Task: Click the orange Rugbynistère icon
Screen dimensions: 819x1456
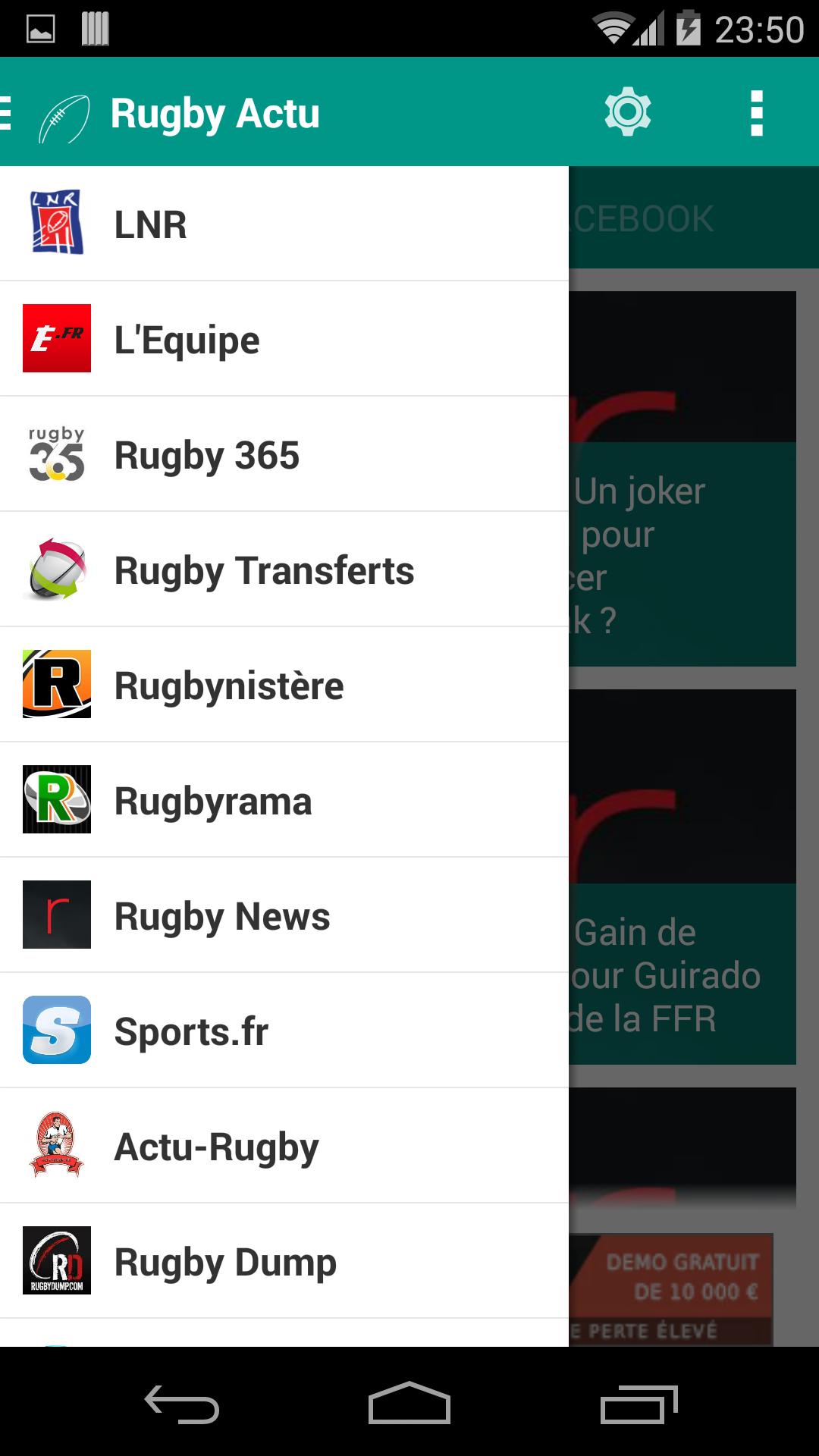Action: point(57,684)
